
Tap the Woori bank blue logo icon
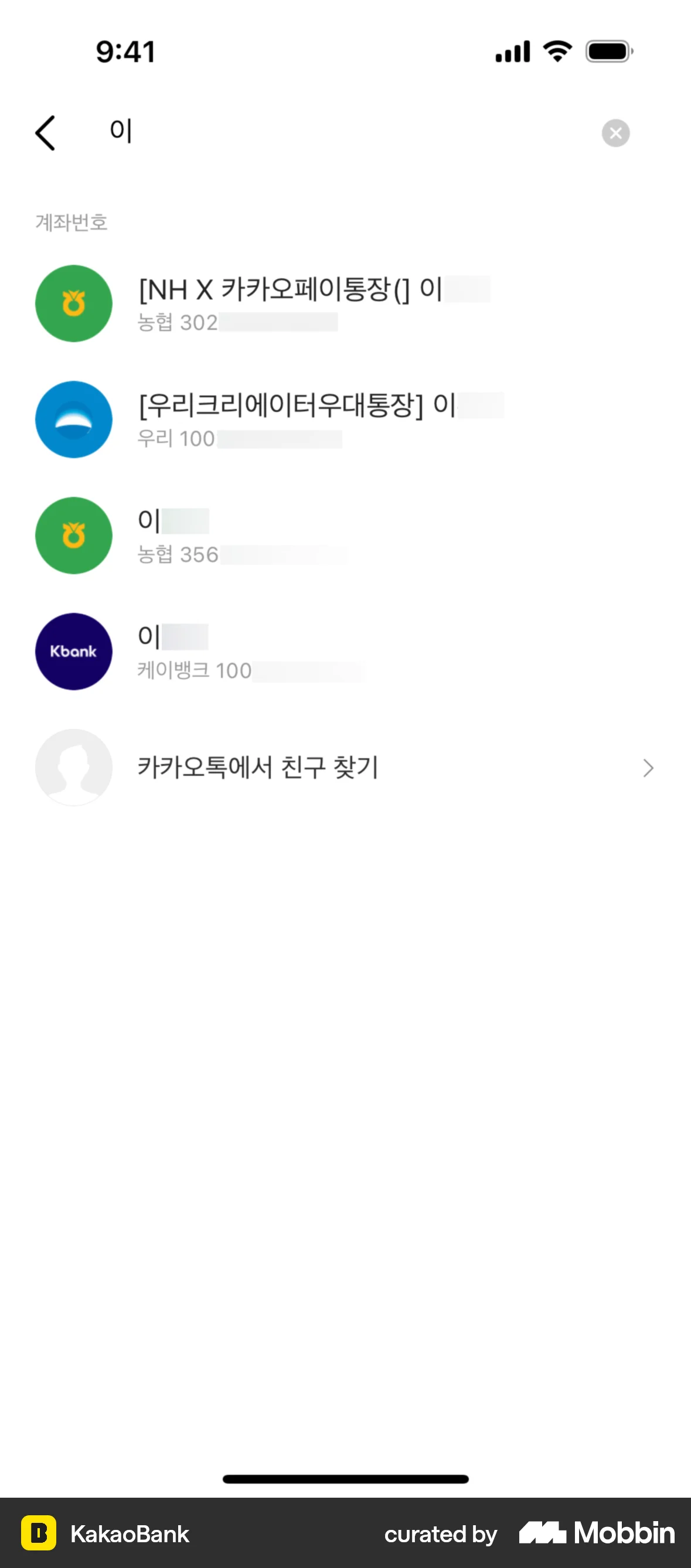[x=73, y=420]
